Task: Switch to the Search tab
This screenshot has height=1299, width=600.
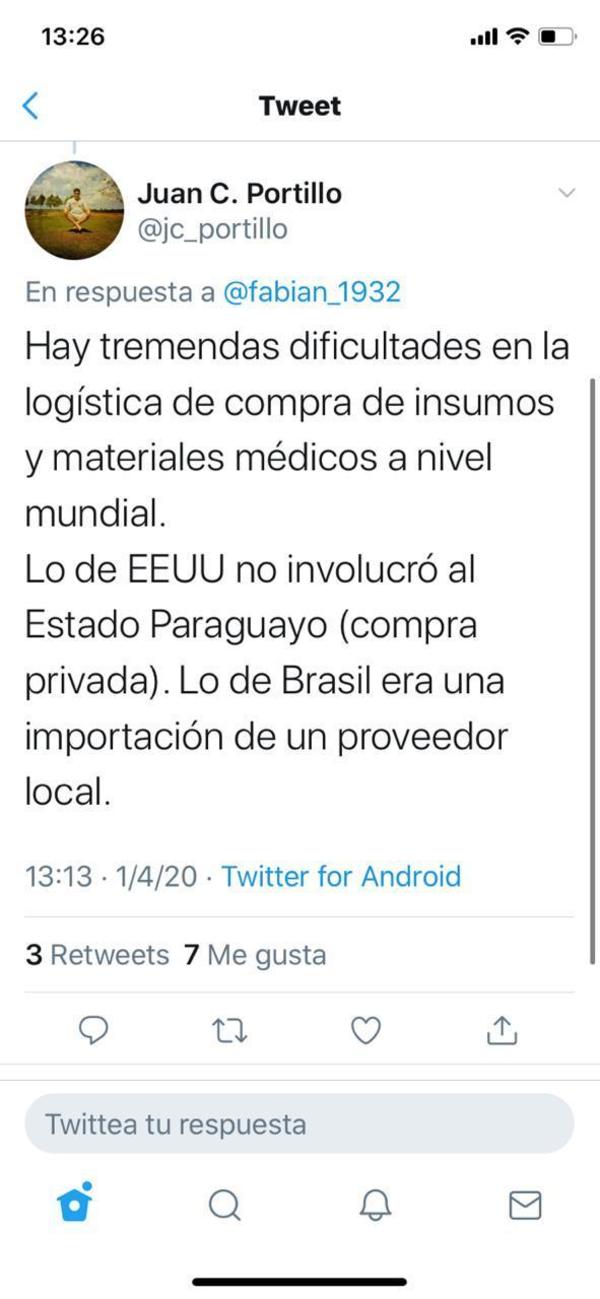Action: click(x=225, y=1205)
